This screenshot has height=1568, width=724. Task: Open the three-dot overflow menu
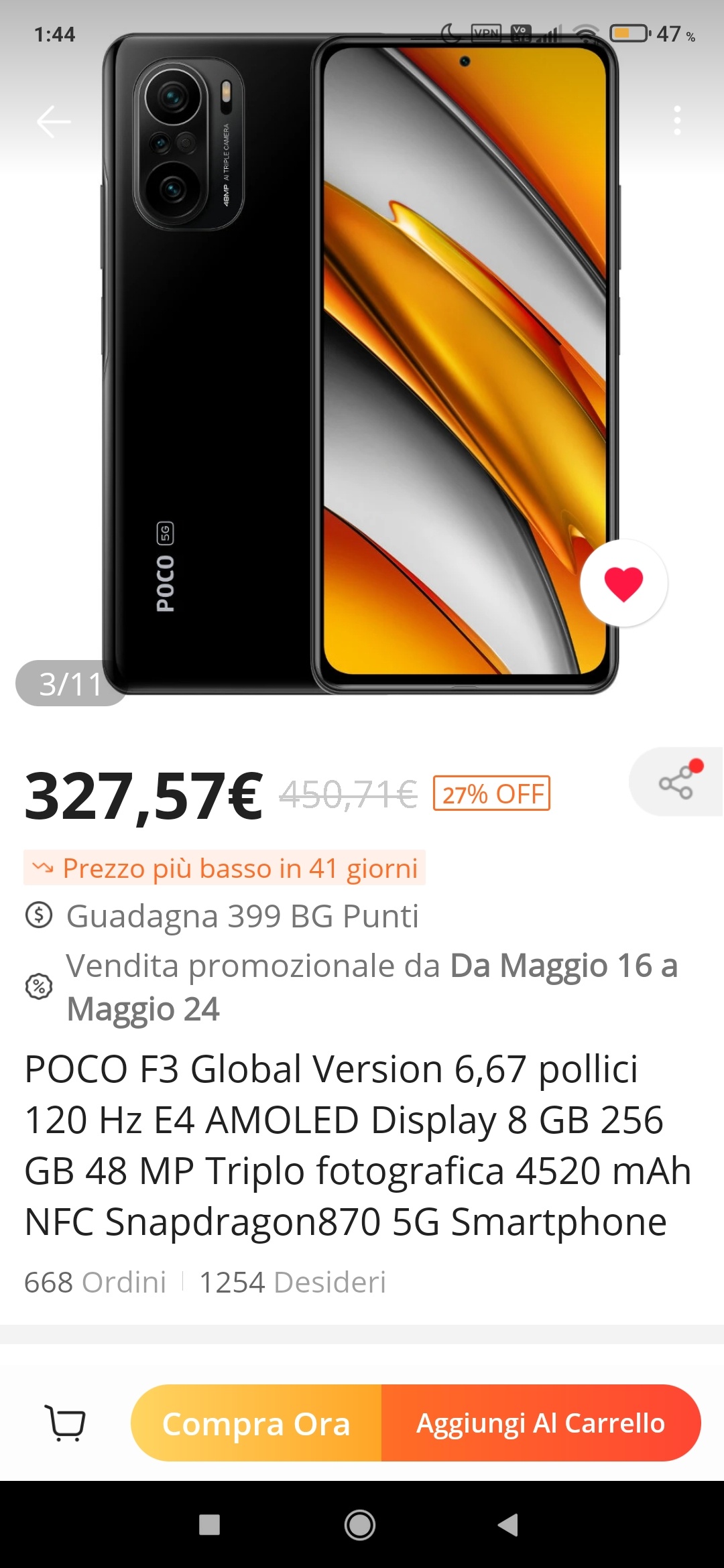(x=677, y=121)
